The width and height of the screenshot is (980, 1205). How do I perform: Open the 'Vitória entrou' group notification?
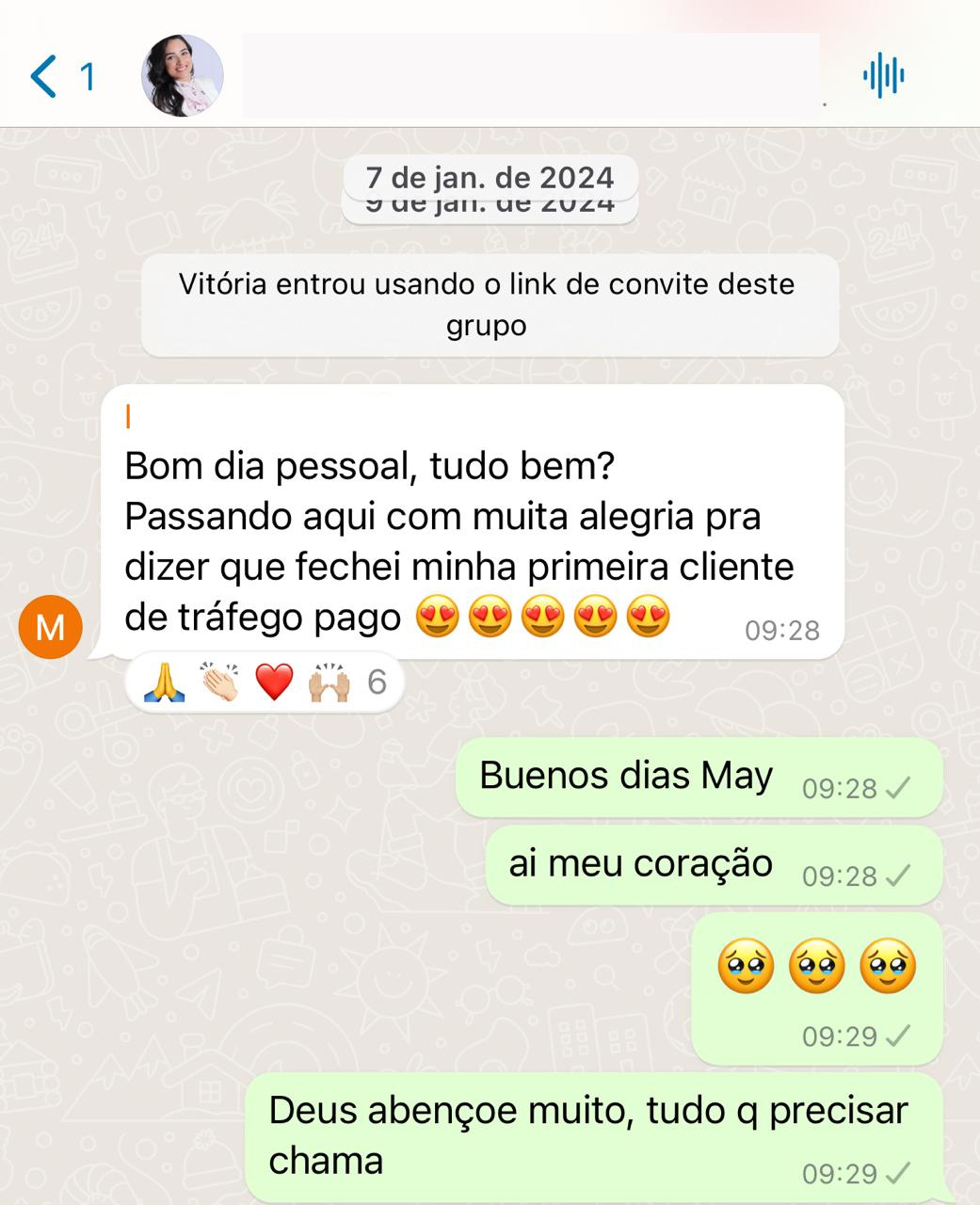pos(490,305)
